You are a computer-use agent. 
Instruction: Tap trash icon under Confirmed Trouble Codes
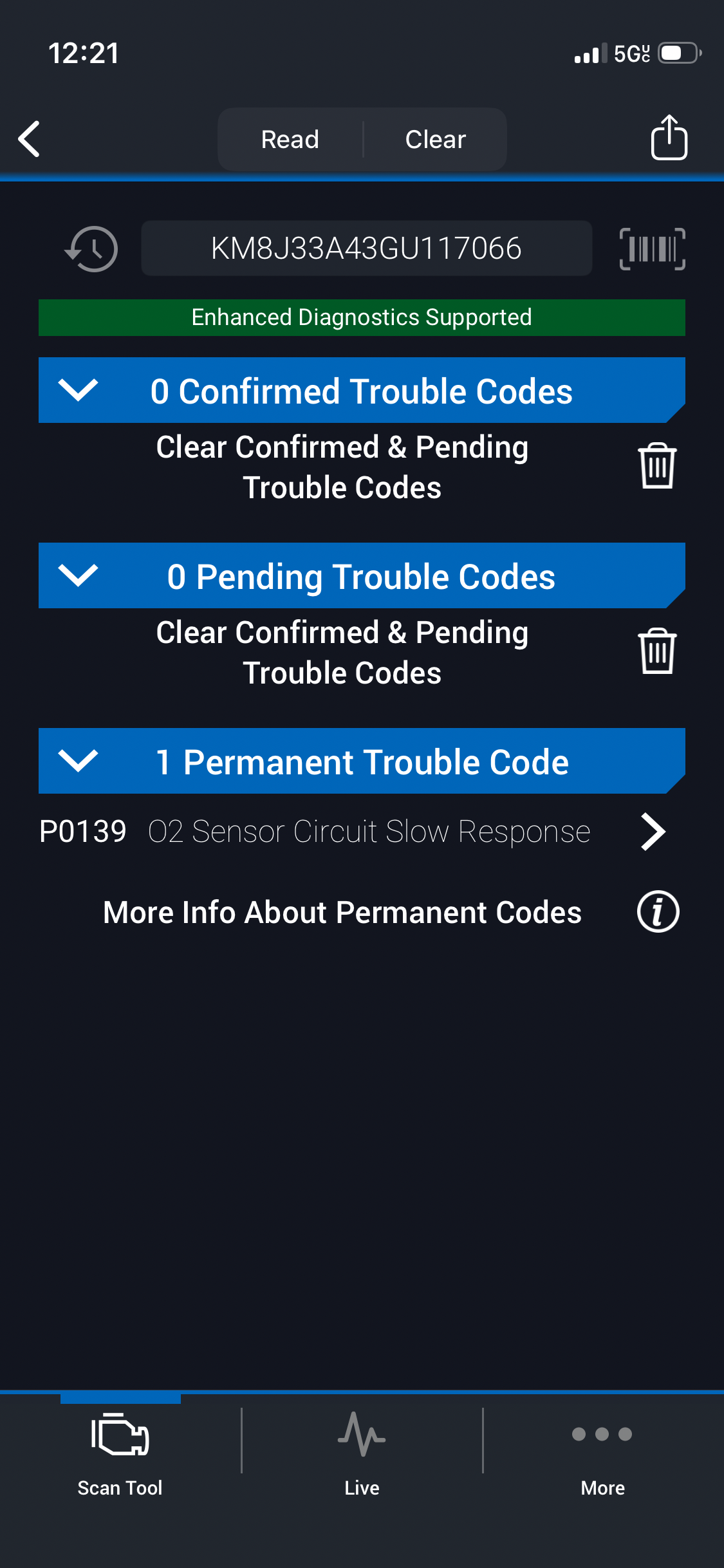(656, 466)
